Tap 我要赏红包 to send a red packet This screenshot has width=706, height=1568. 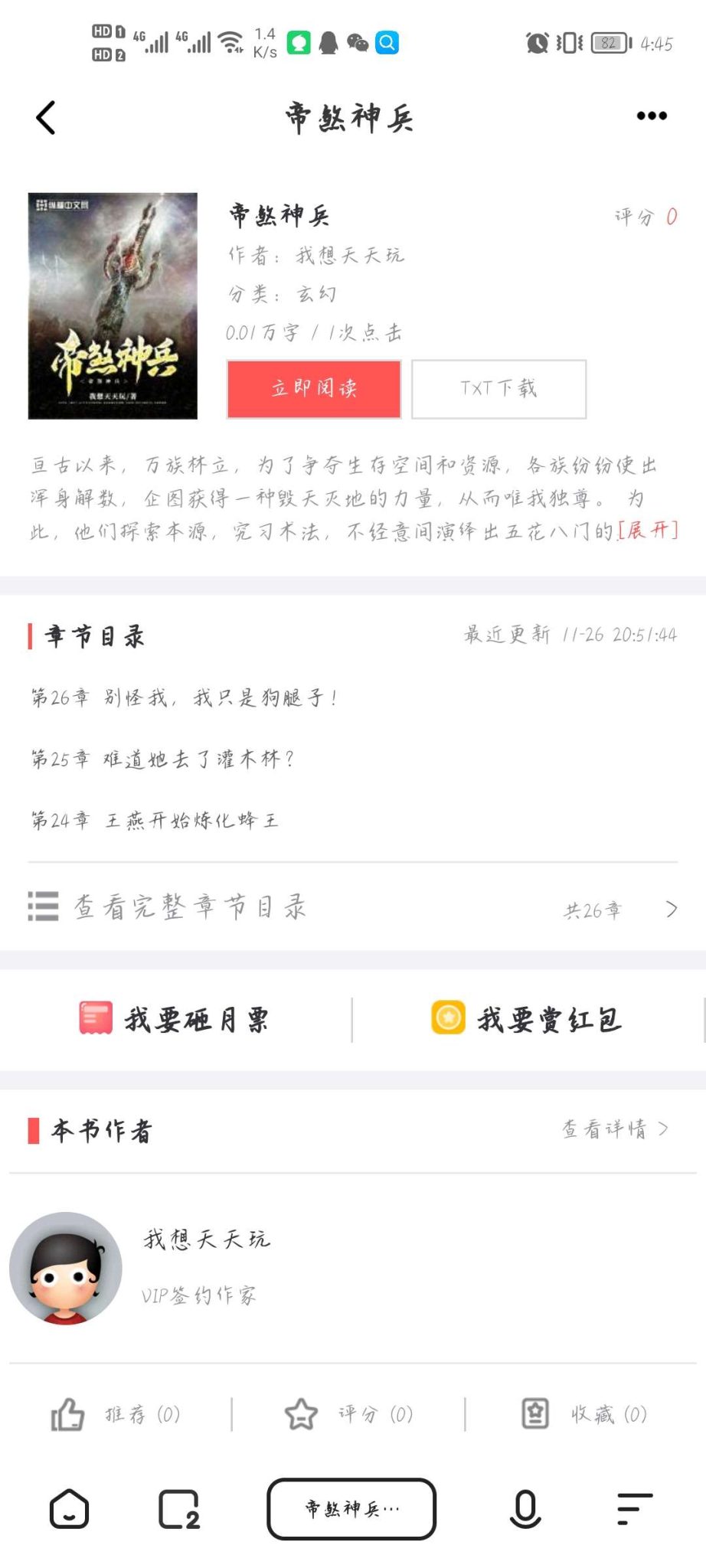click(x=527, y=1019)
